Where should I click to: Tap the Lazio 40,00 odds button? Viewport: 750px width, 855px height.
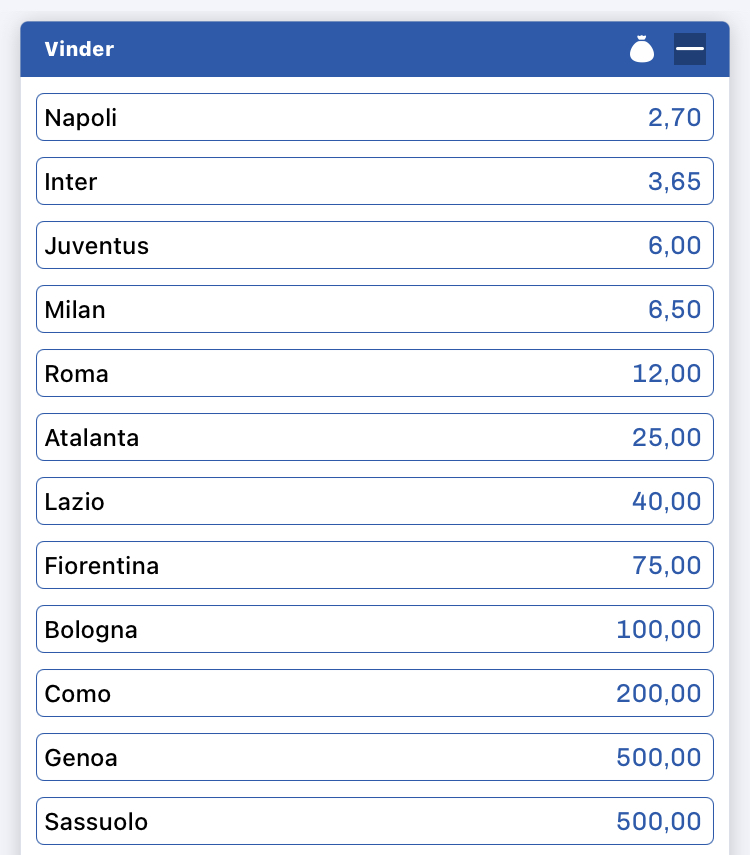pos(375,502)
